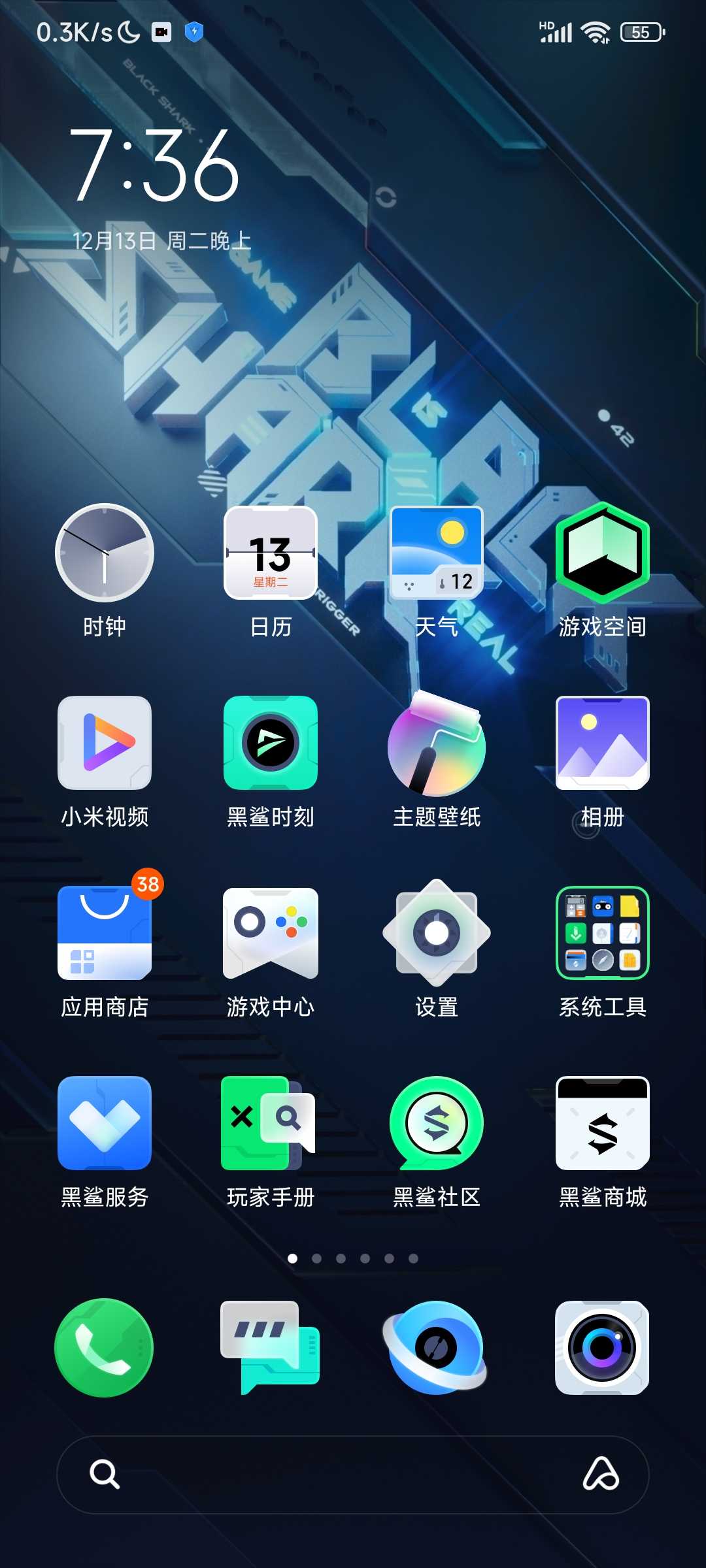Launch the 天气 weather app
Viewport: 706px width, 1568px height.
pyautogui.click(x=437, y=553)
